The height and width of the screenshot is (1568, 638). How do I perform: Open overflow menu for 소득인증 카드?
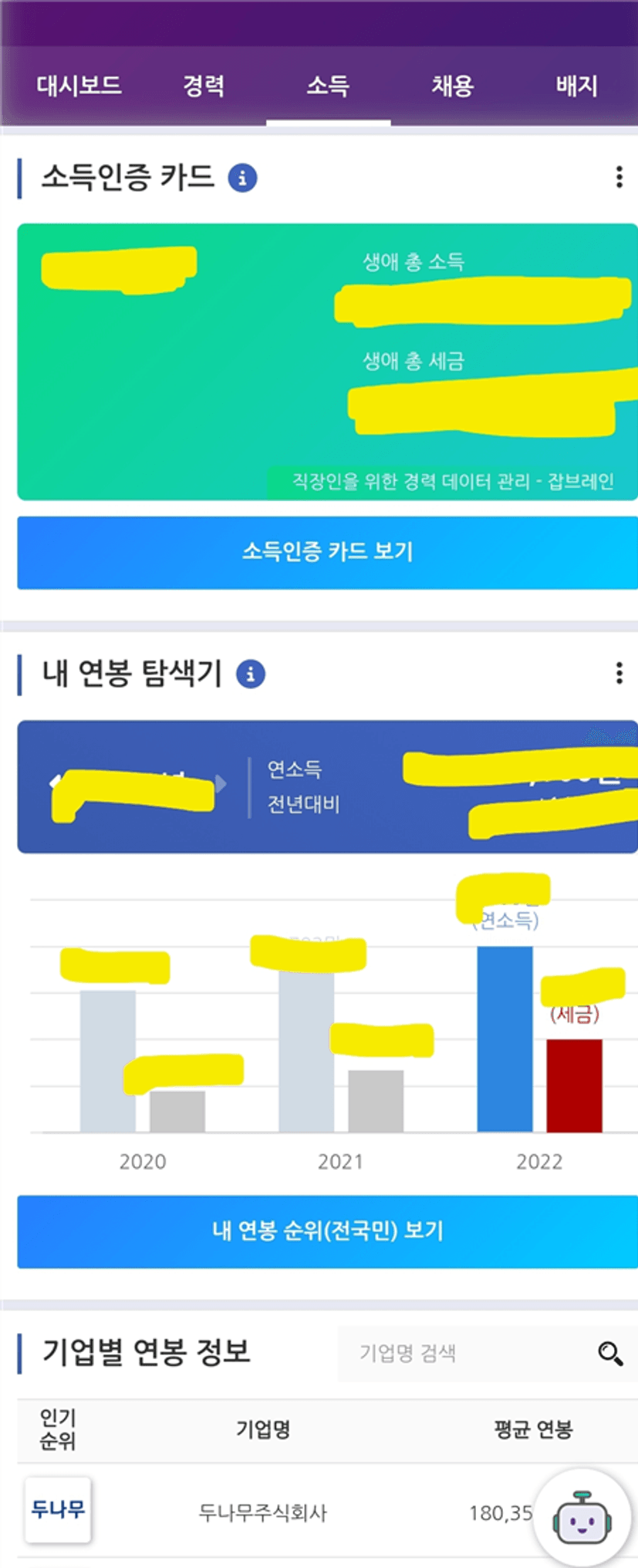pos(619,177)
